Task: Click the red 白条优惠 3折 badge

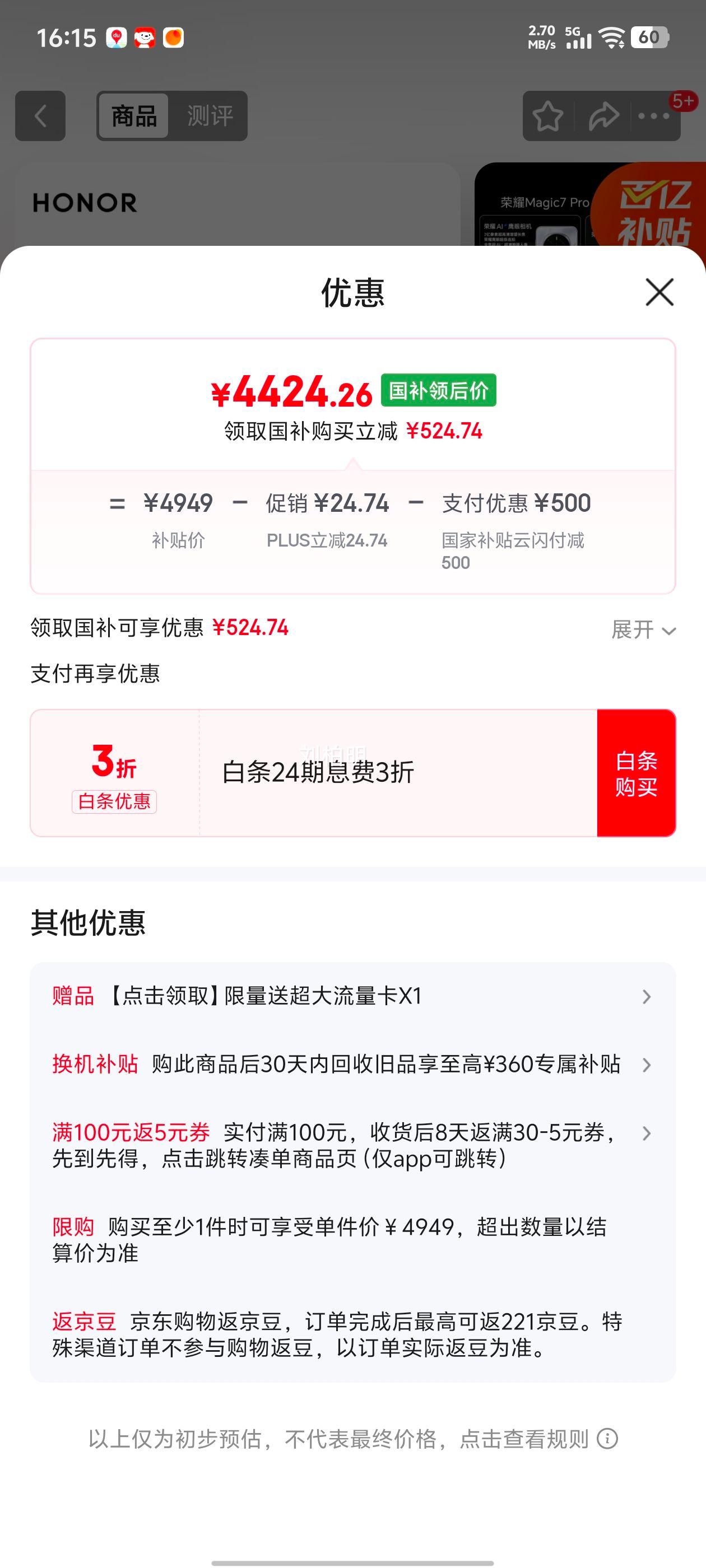Action: click(x=114, y=777)
